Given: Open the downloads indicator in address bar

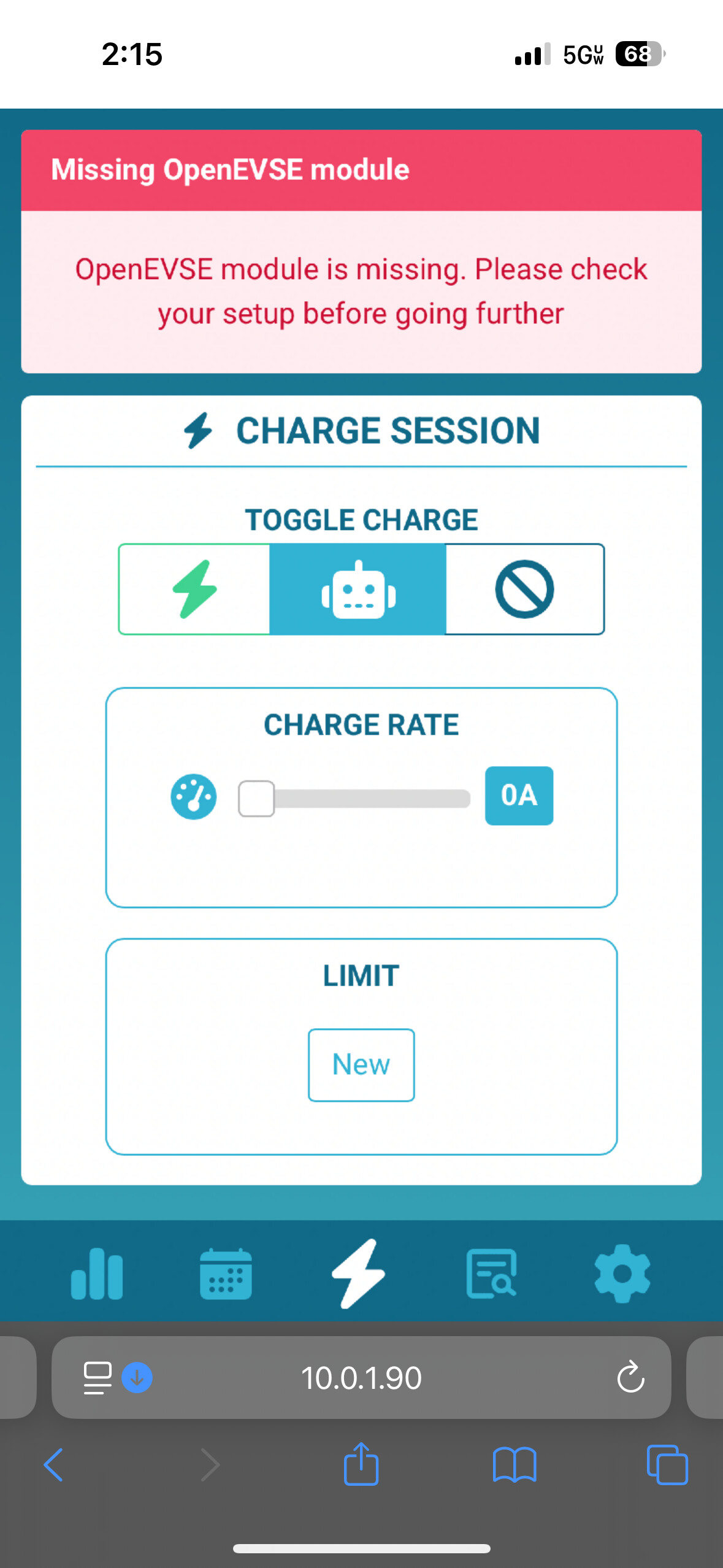Looking at the screenshot, I should tap(137, 1377).
